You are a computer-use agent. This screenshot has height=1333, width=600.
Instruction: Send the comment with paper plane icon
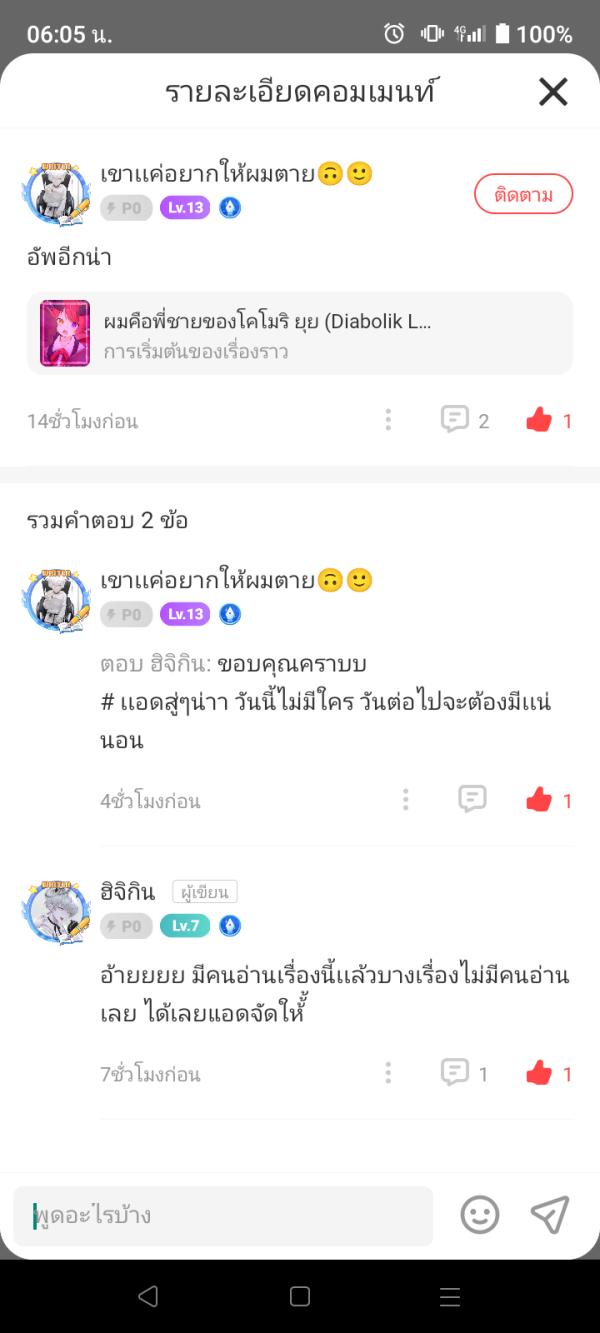550,1215
